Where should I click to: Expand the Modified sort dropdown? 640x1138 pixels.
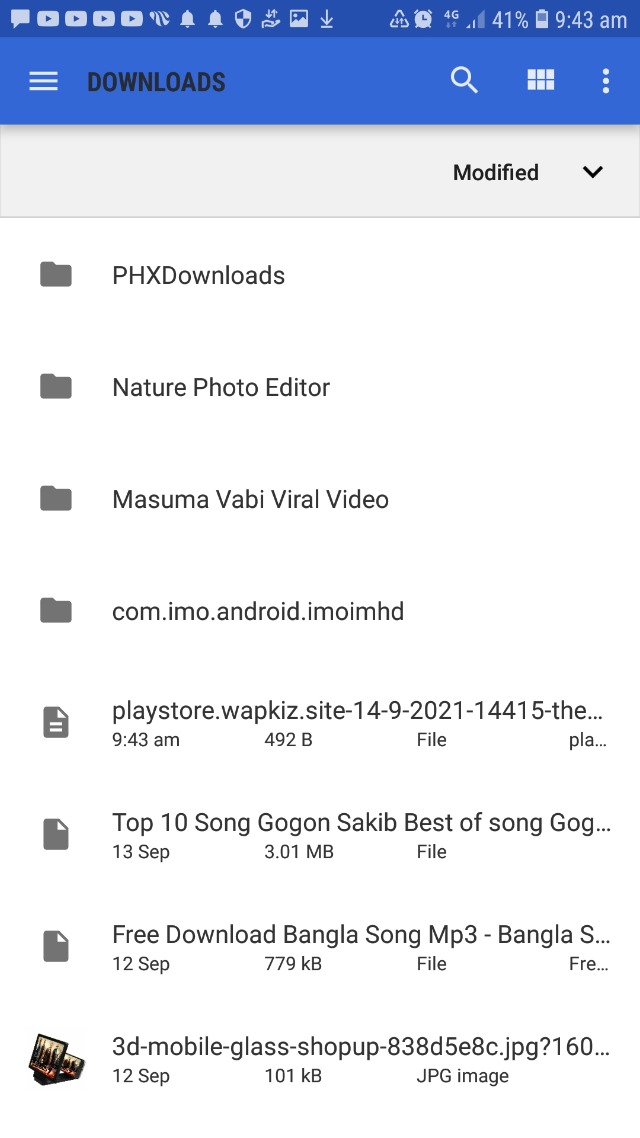tap(592, 172)
